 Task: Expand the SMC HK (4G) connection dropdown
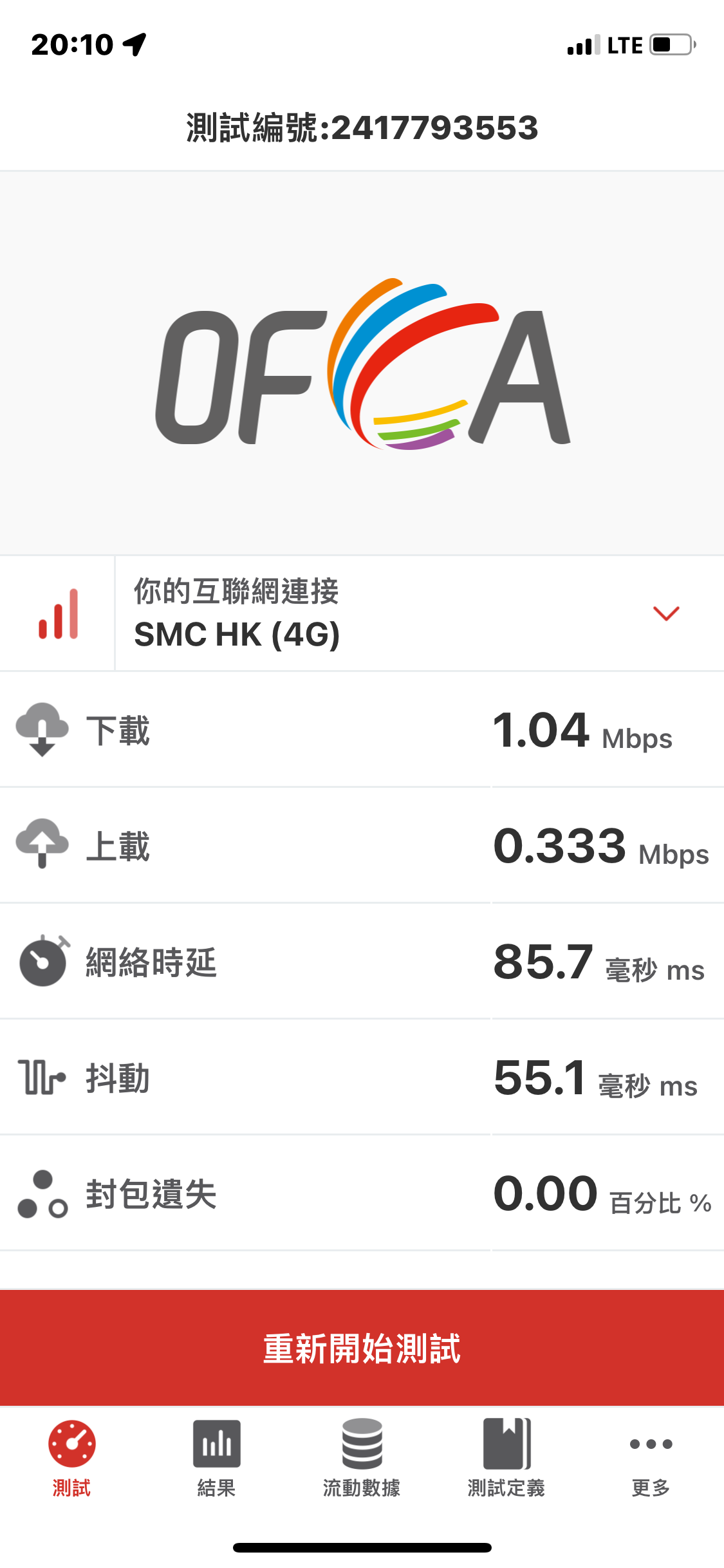(666, 613)
